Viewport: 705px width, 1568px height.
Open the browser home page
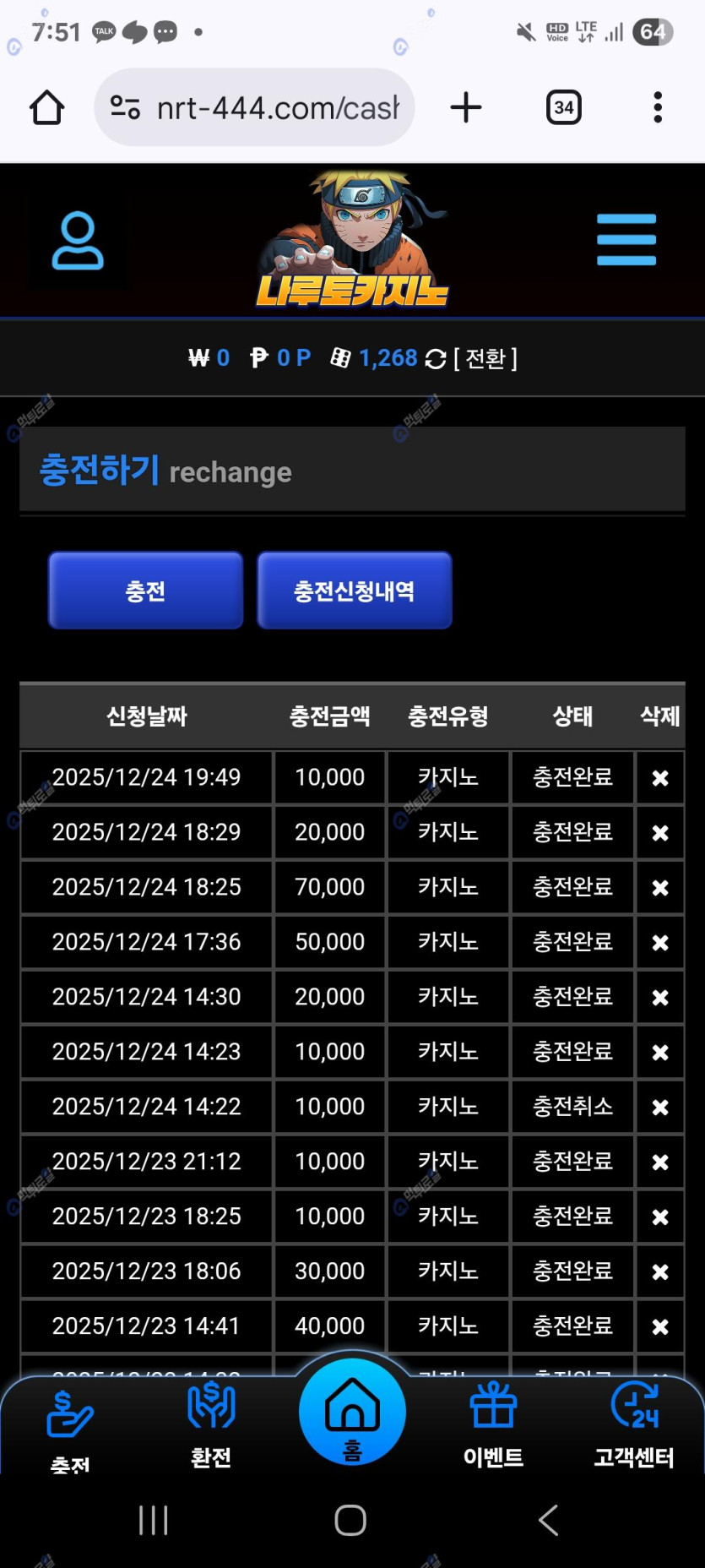(x=47, y=108)
